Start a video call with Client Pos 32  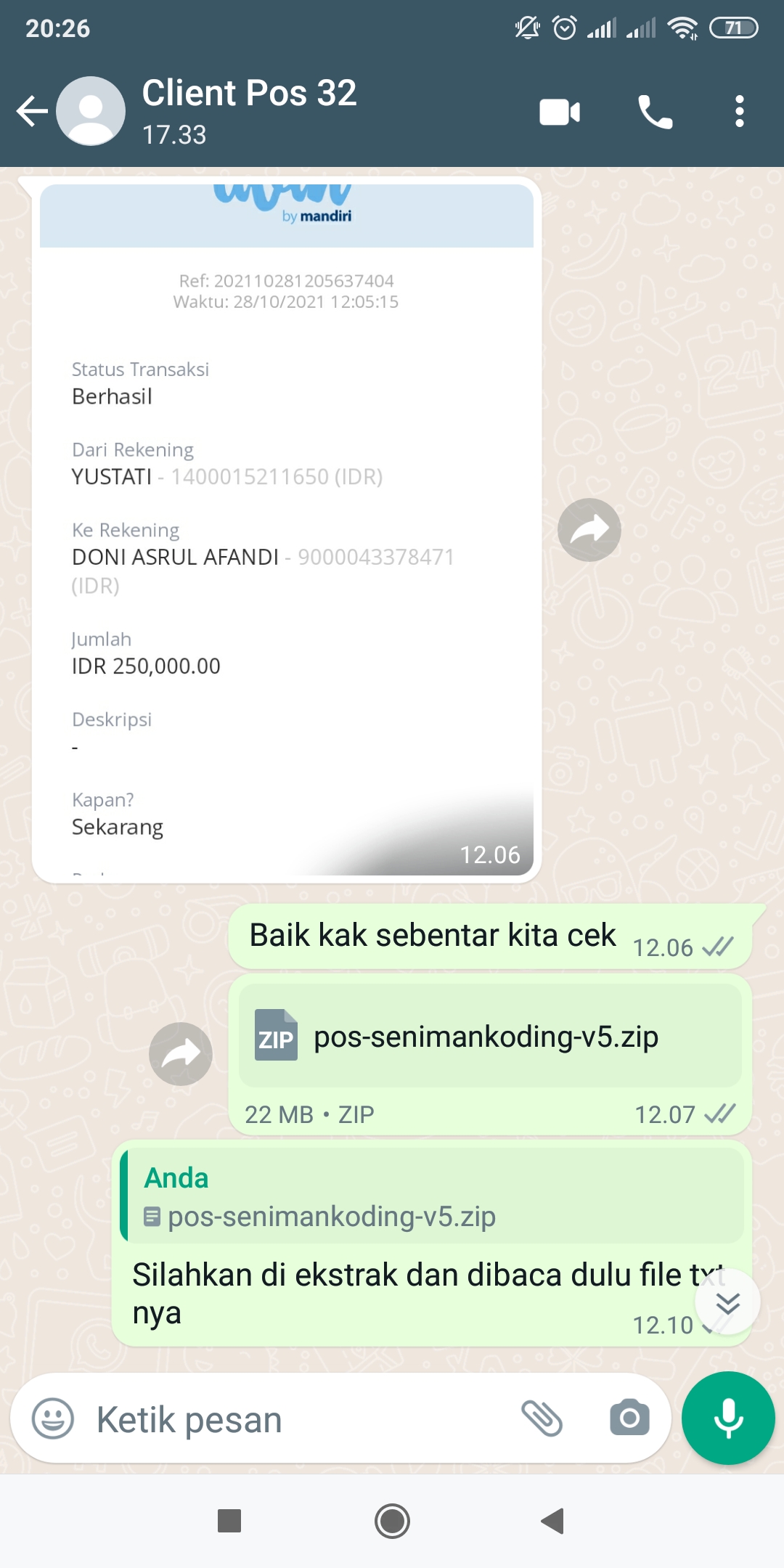[560, 112]
